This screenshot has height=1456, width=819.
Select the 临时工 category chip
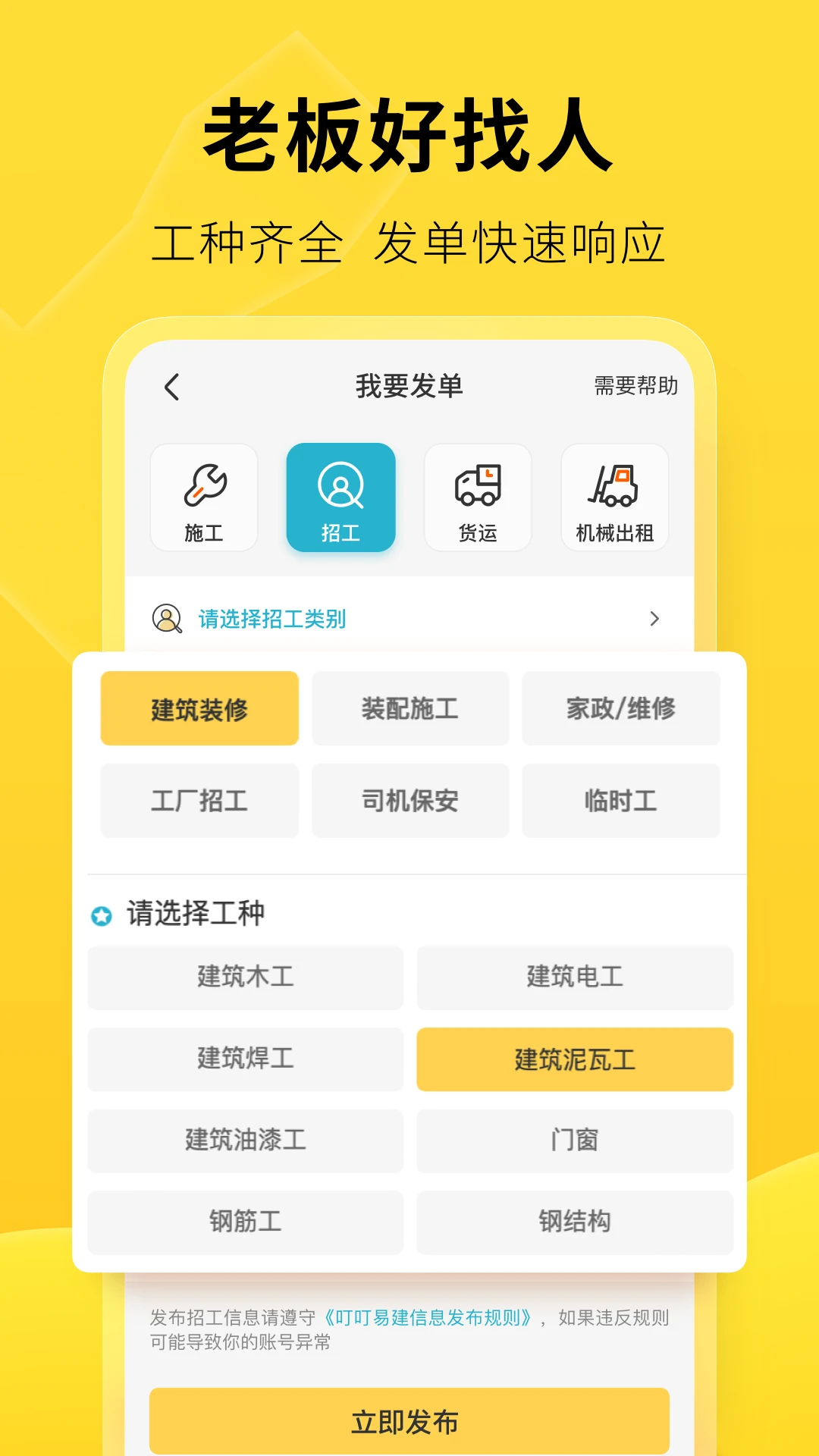pyautogui.click(x=621, y=801)
